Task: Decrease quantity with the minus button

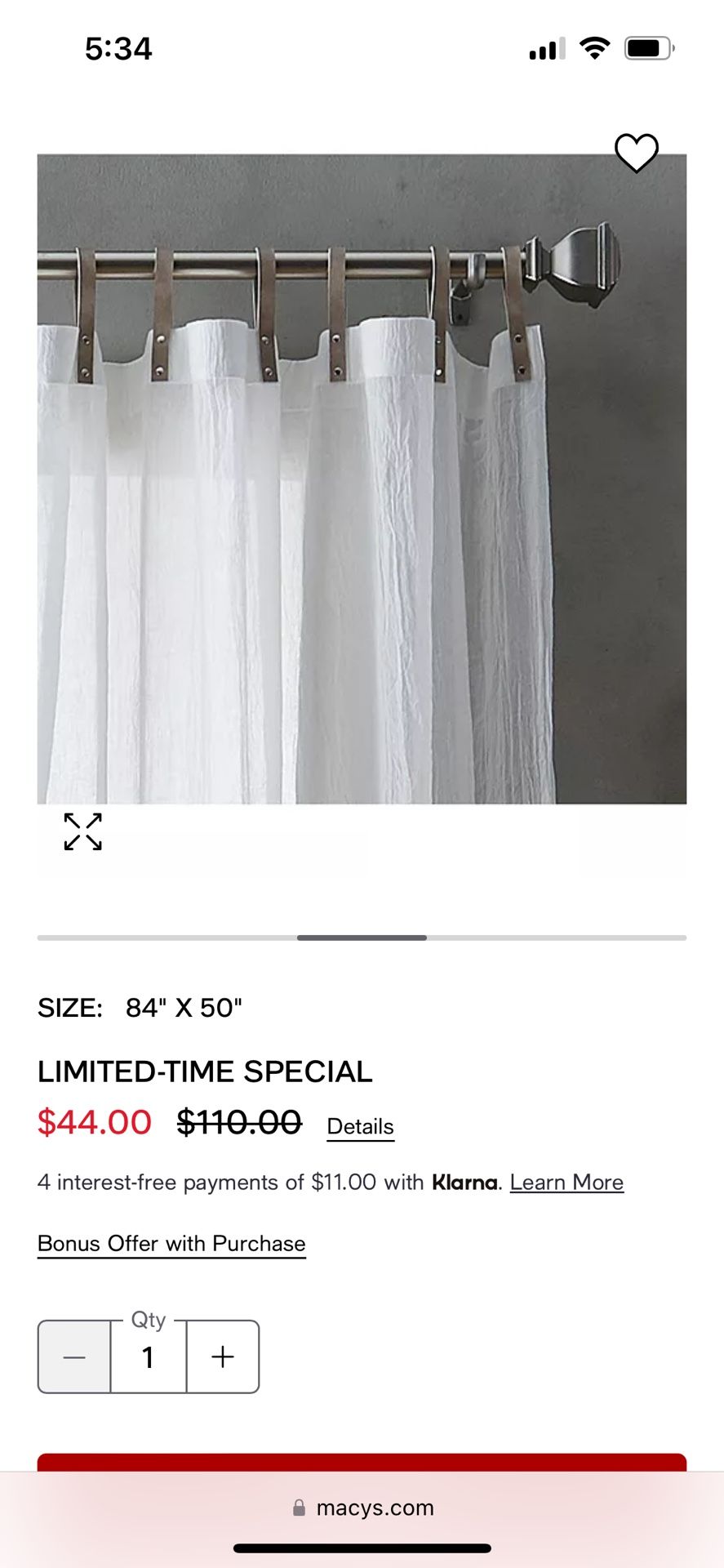Action: 73,1357
